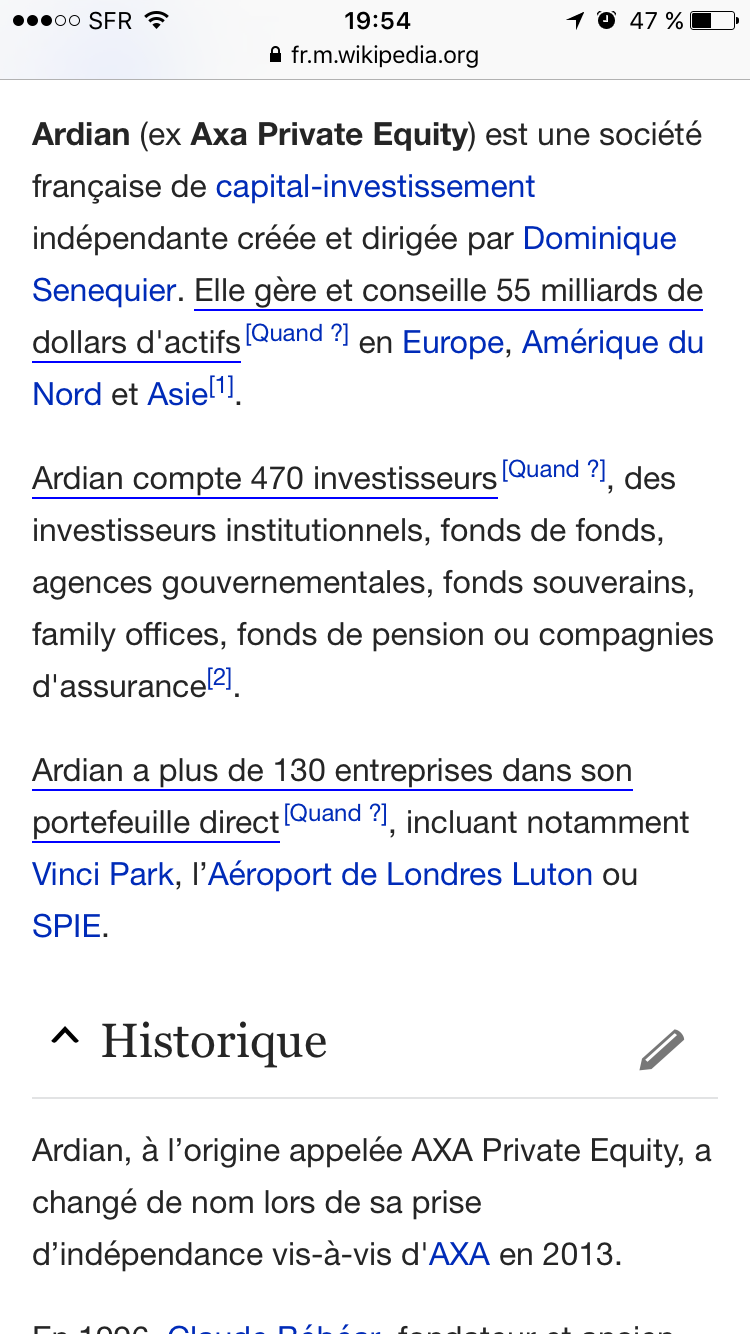
Task: Follow the Asie link
Action: [177, 394]
